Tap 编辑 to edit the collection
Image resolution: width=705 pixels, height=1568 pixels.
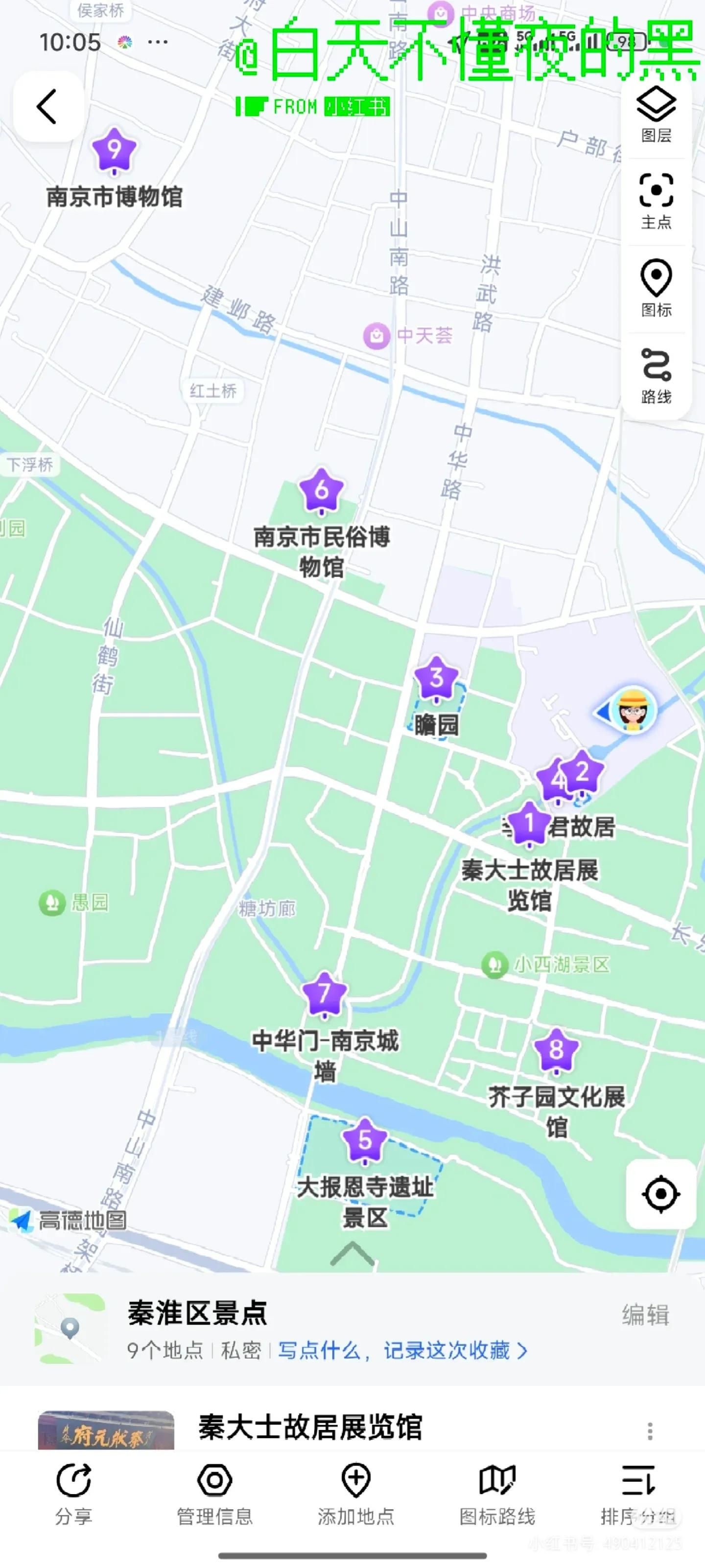tap(645, 1315)
